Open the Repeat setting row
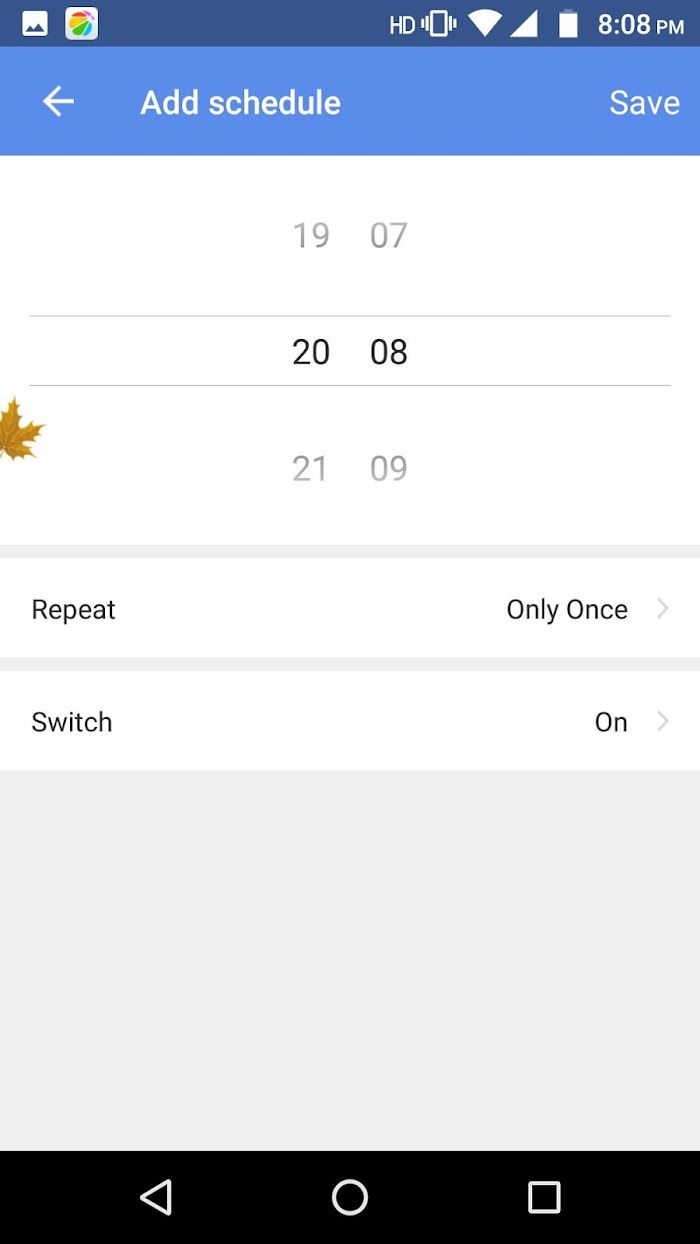The width and height of the screenshot is (700, 1244). [x=350, y=609]
